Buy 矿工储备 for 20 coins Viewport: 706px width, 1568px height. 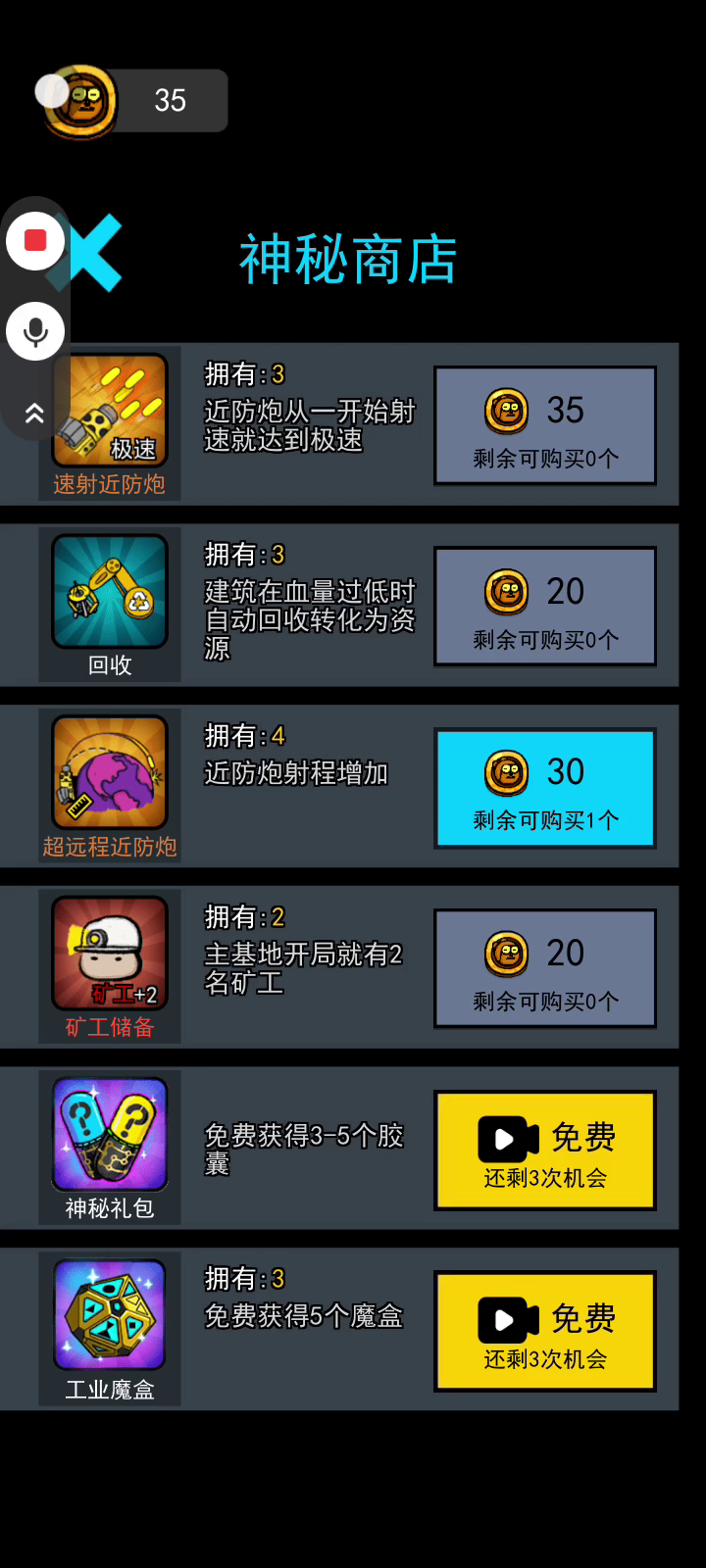coord(545,968)
